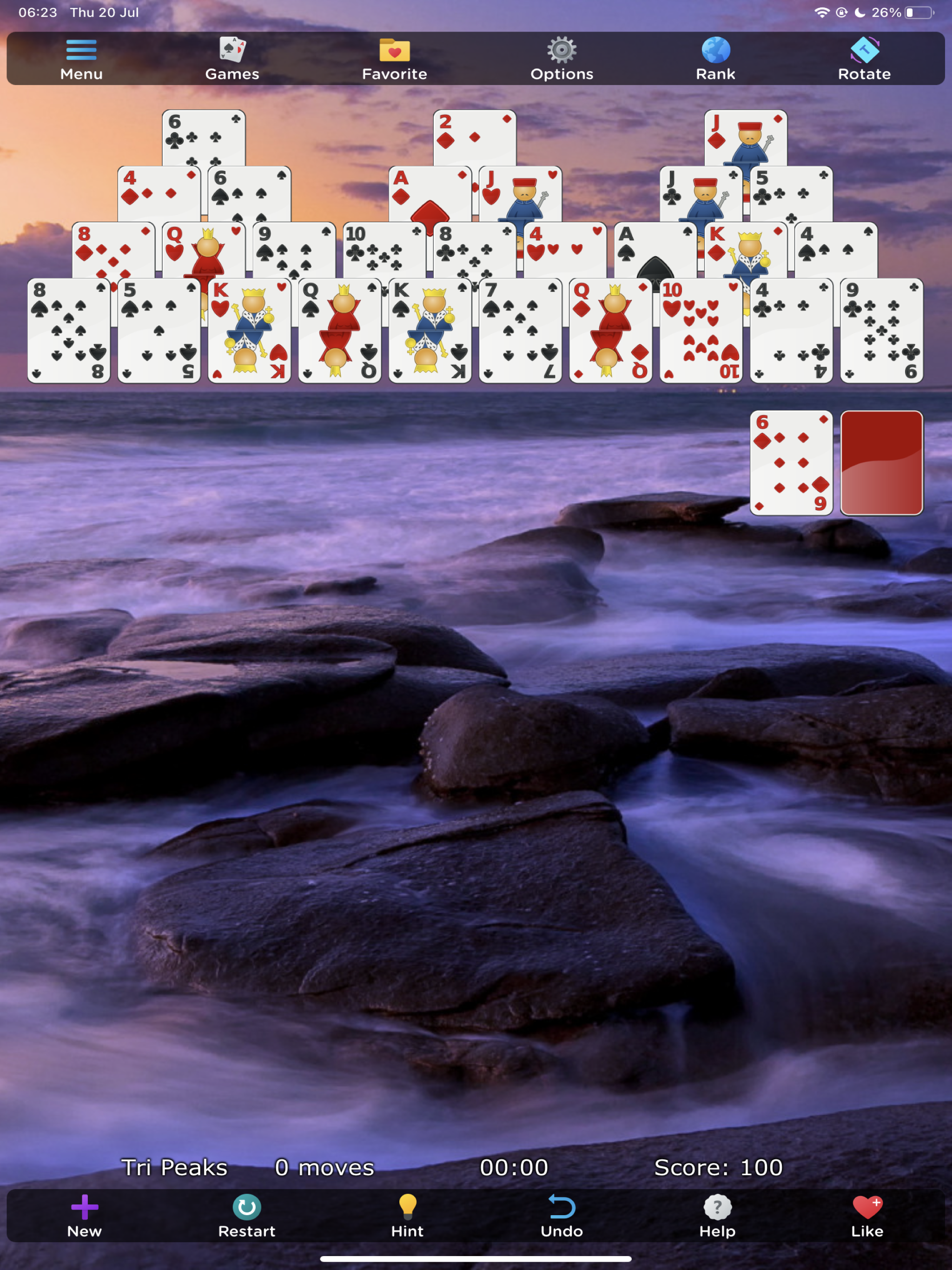Rotate the screen orientation
Viewport: 952px width, 1270px height.
pyautogui.click(x=864, y=58)
